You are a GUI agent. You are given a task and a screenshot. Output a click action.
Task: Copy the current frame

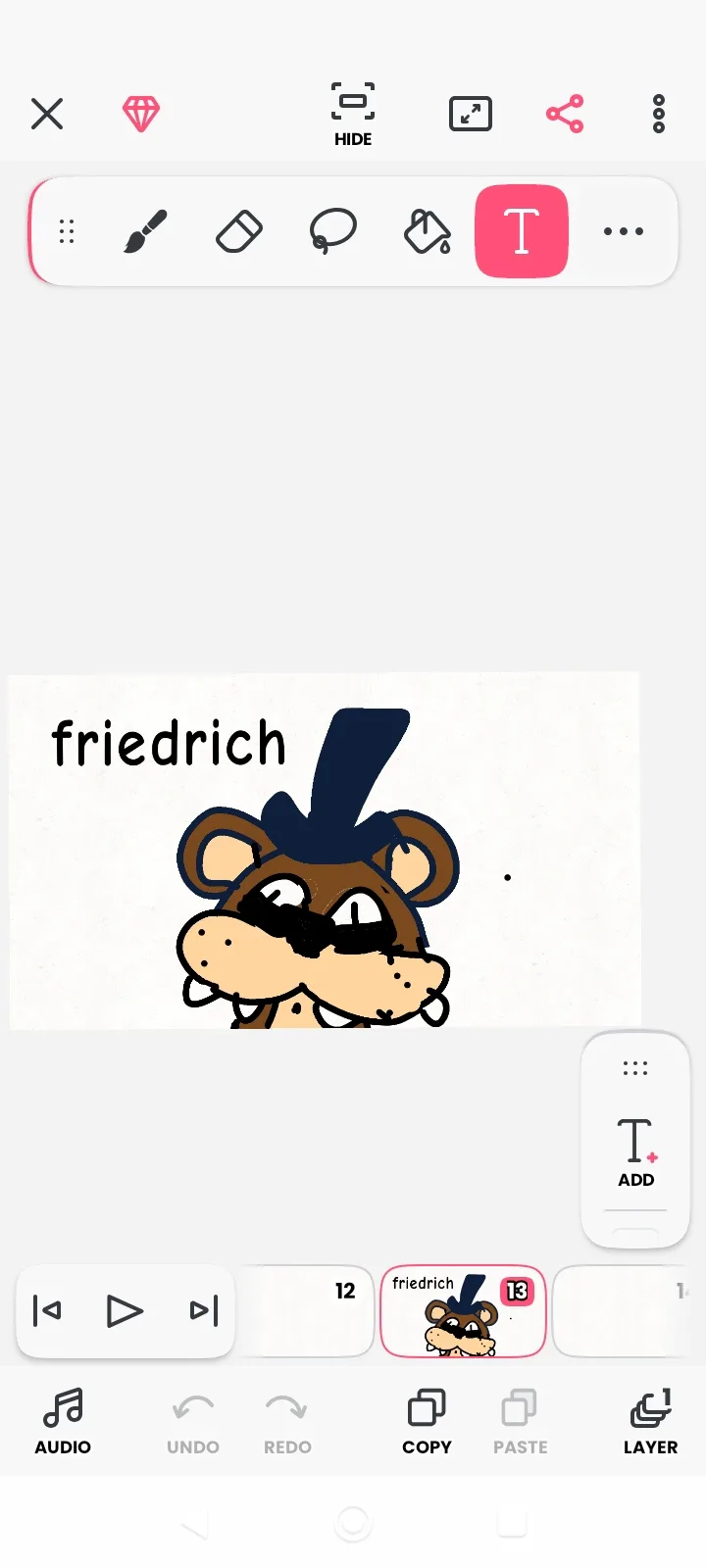(427, 1421)
